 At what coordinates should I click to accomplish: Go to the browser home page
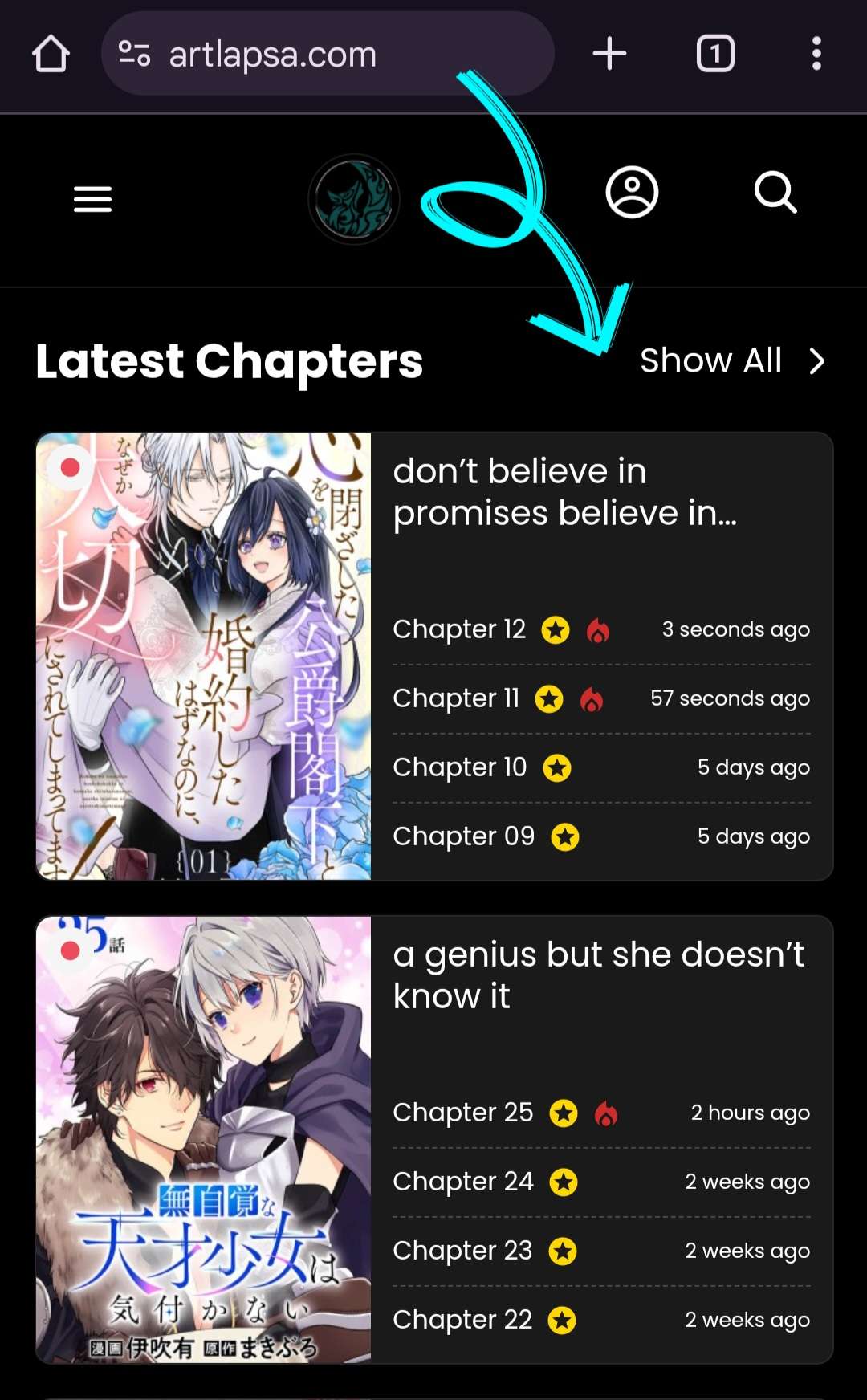pyautogui.click(x=51, y=55)
